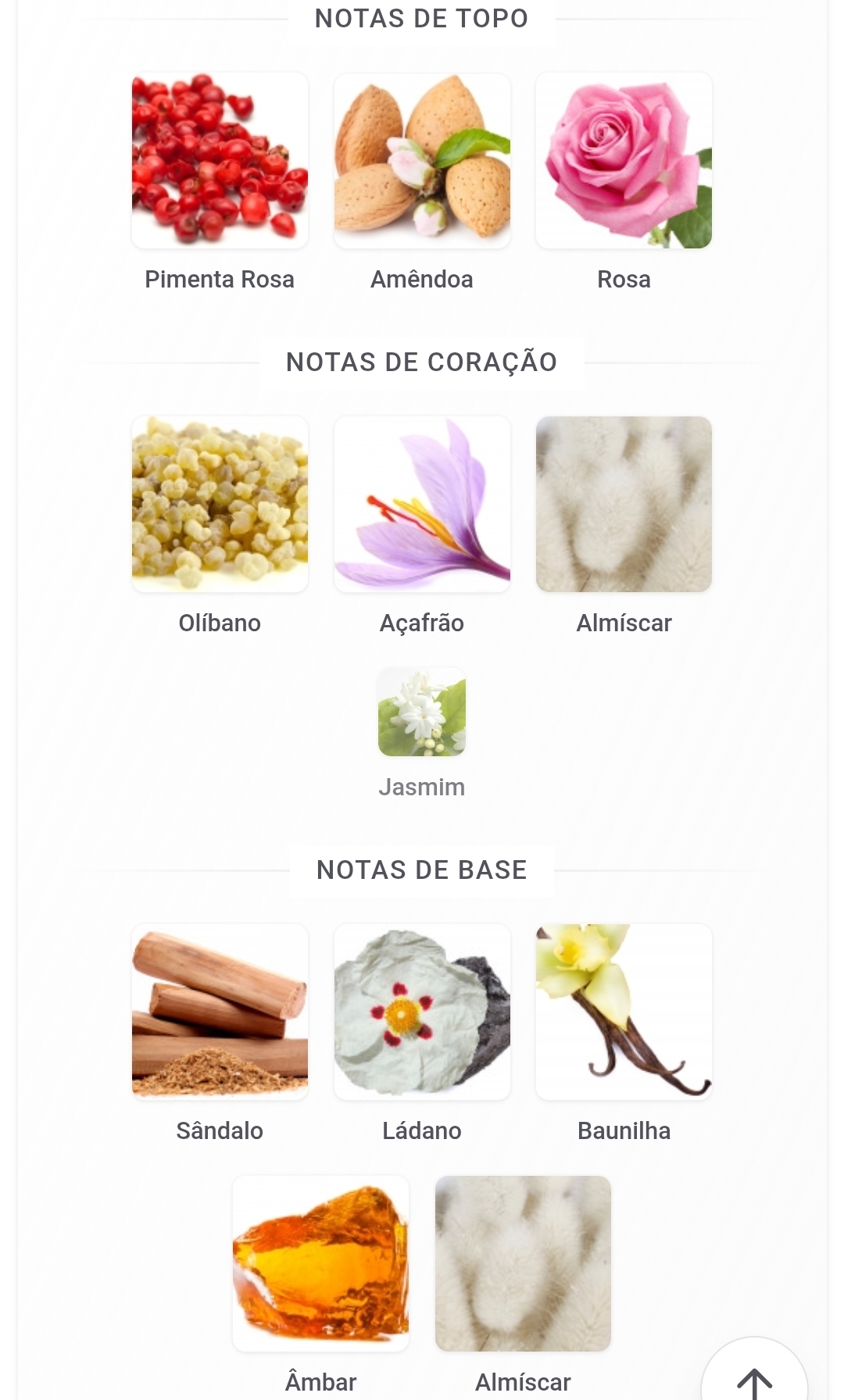
Task: Open the Sândalo note tile
Action: click(x=220, y=1012)
